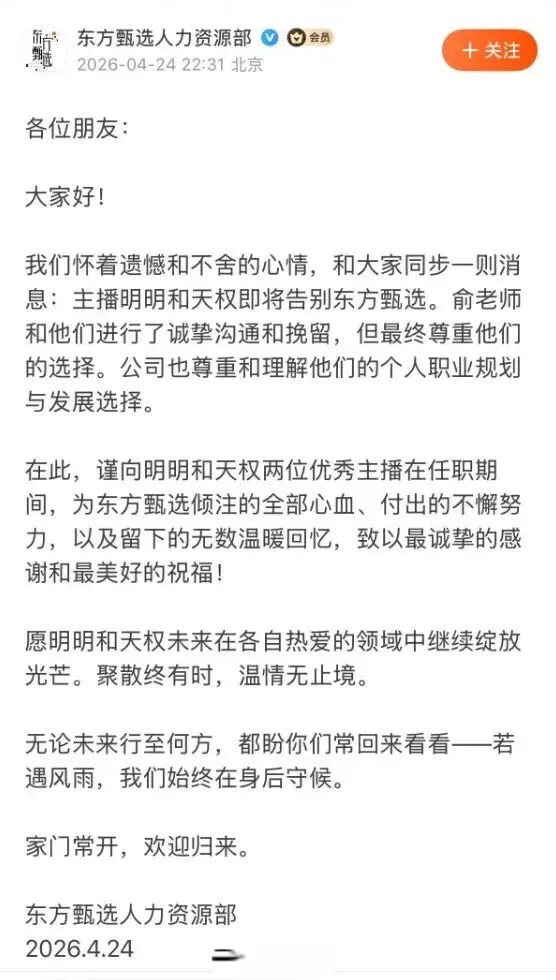The height and width of the screenshot is (980, 556).
Task: Follow 东方甄选人力资源部 with the 关注 button
Action: click(490, 50)
